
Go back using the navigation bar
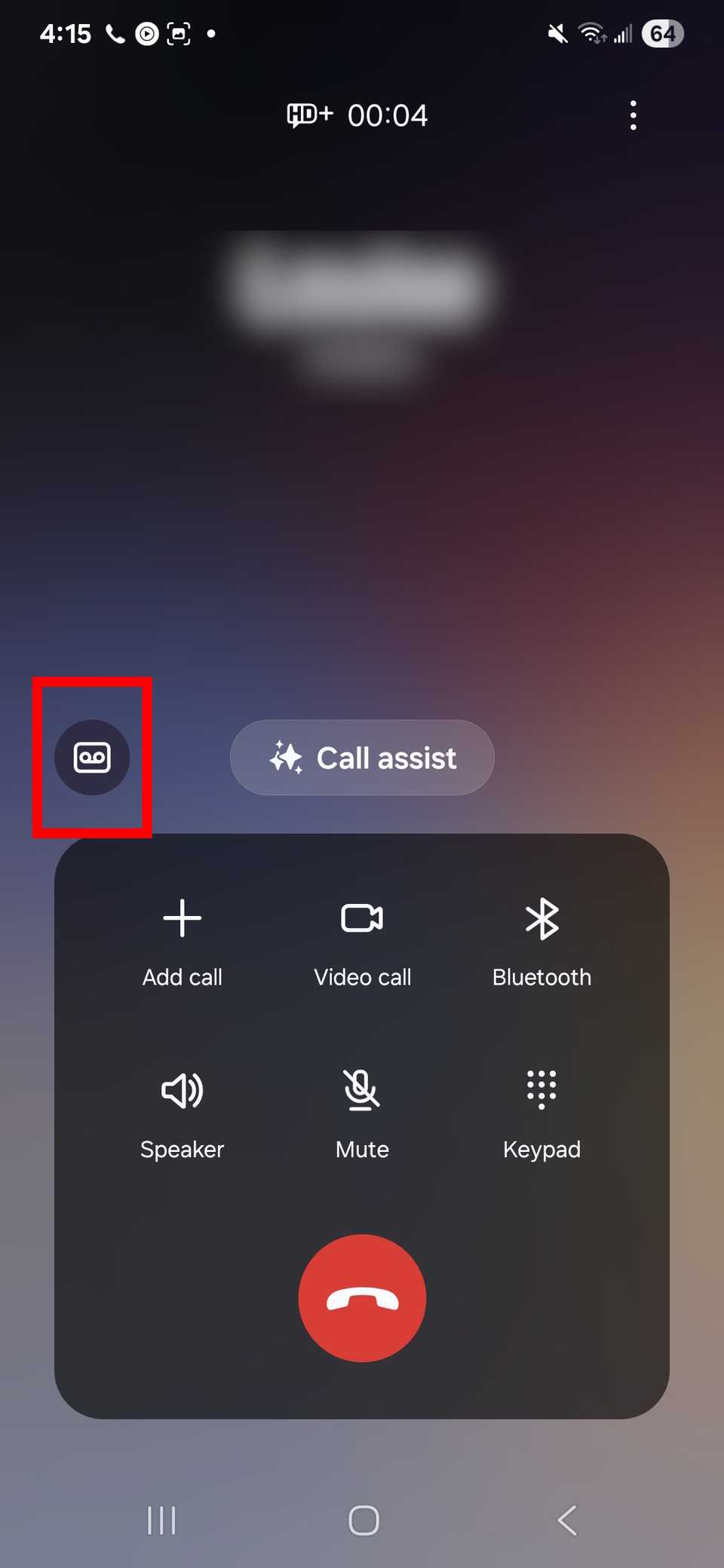567,1521
